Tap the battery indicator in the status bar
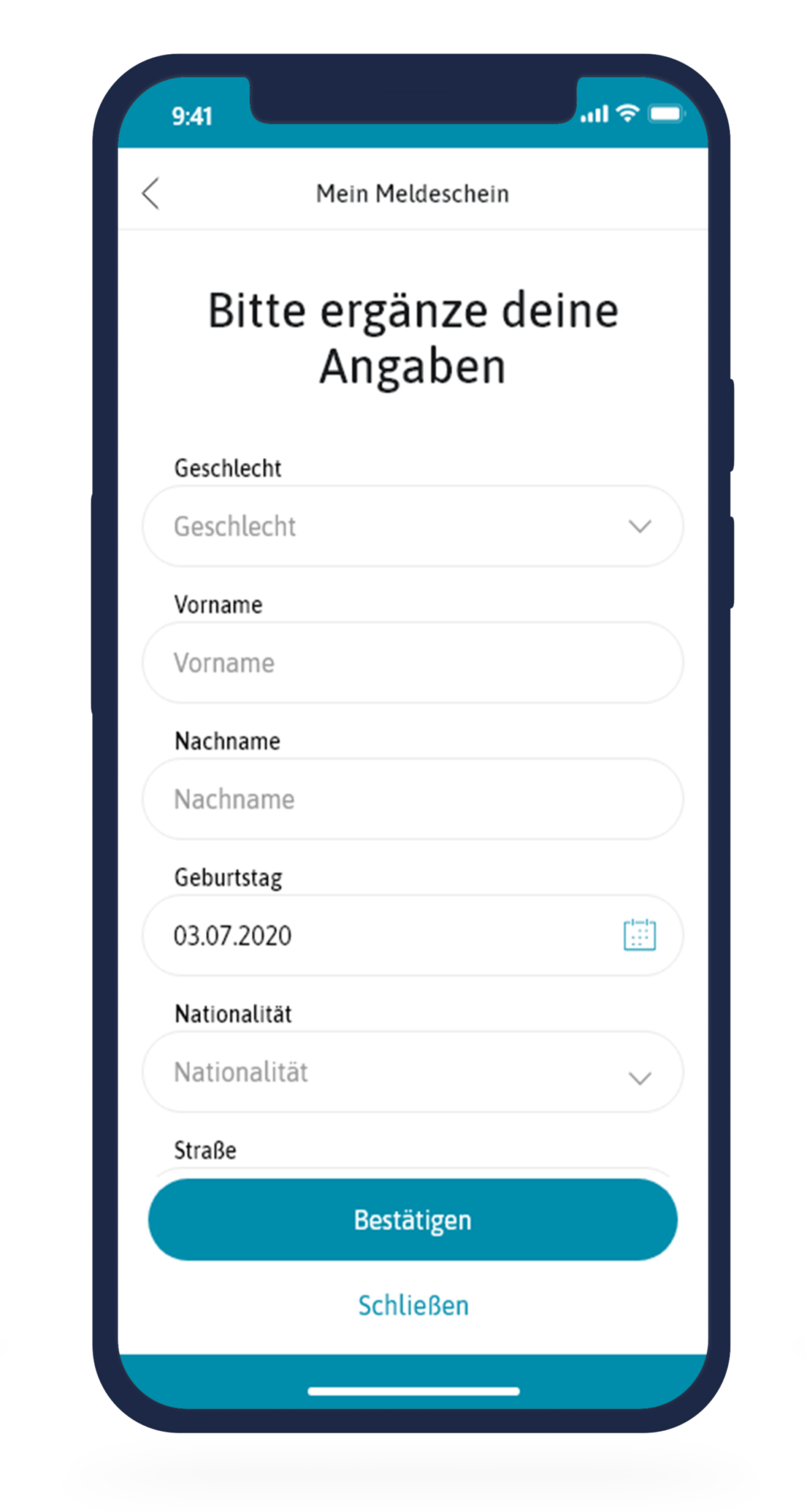807x1512 pixels. (667, 114)
